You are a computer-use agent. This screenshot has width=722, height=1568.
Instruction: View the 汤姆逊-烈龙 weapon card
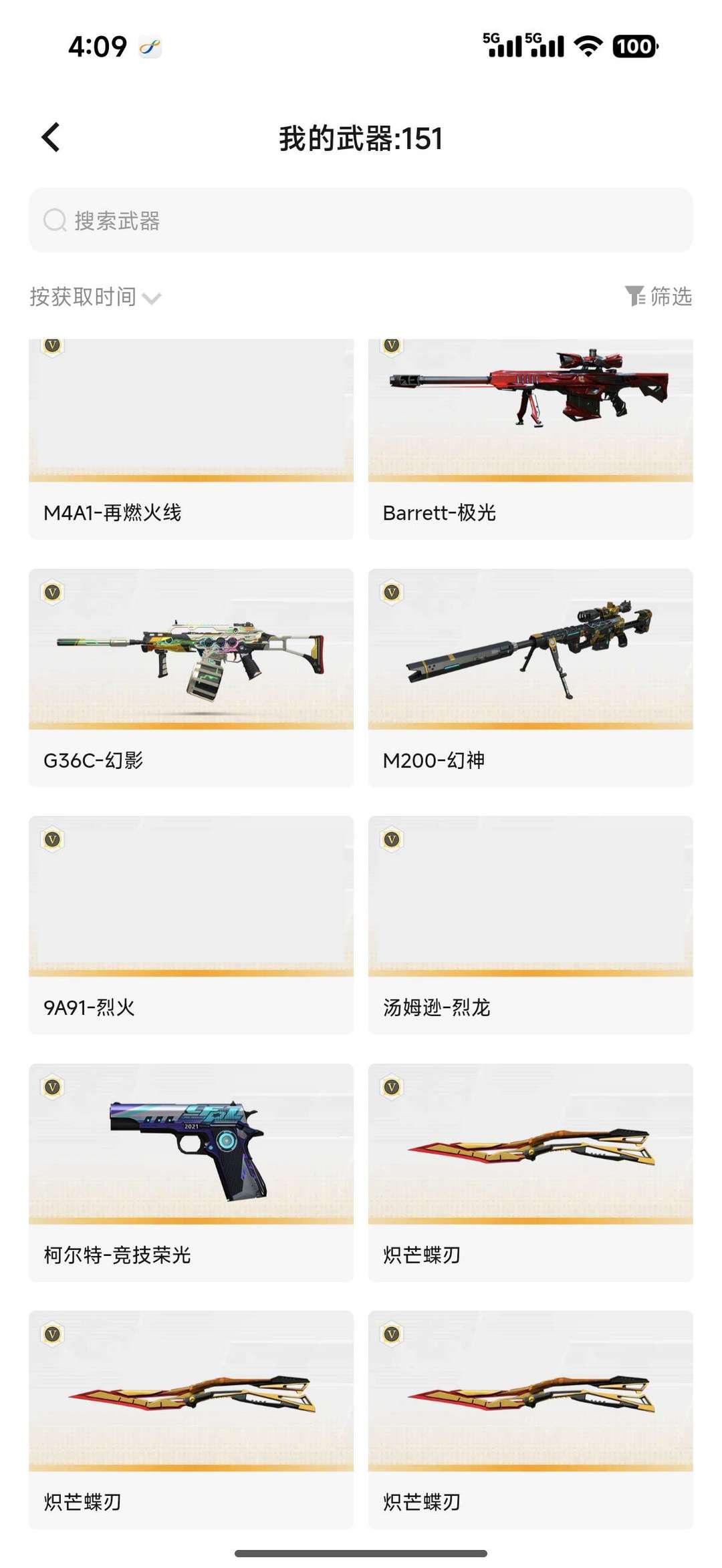coord(530,924)
